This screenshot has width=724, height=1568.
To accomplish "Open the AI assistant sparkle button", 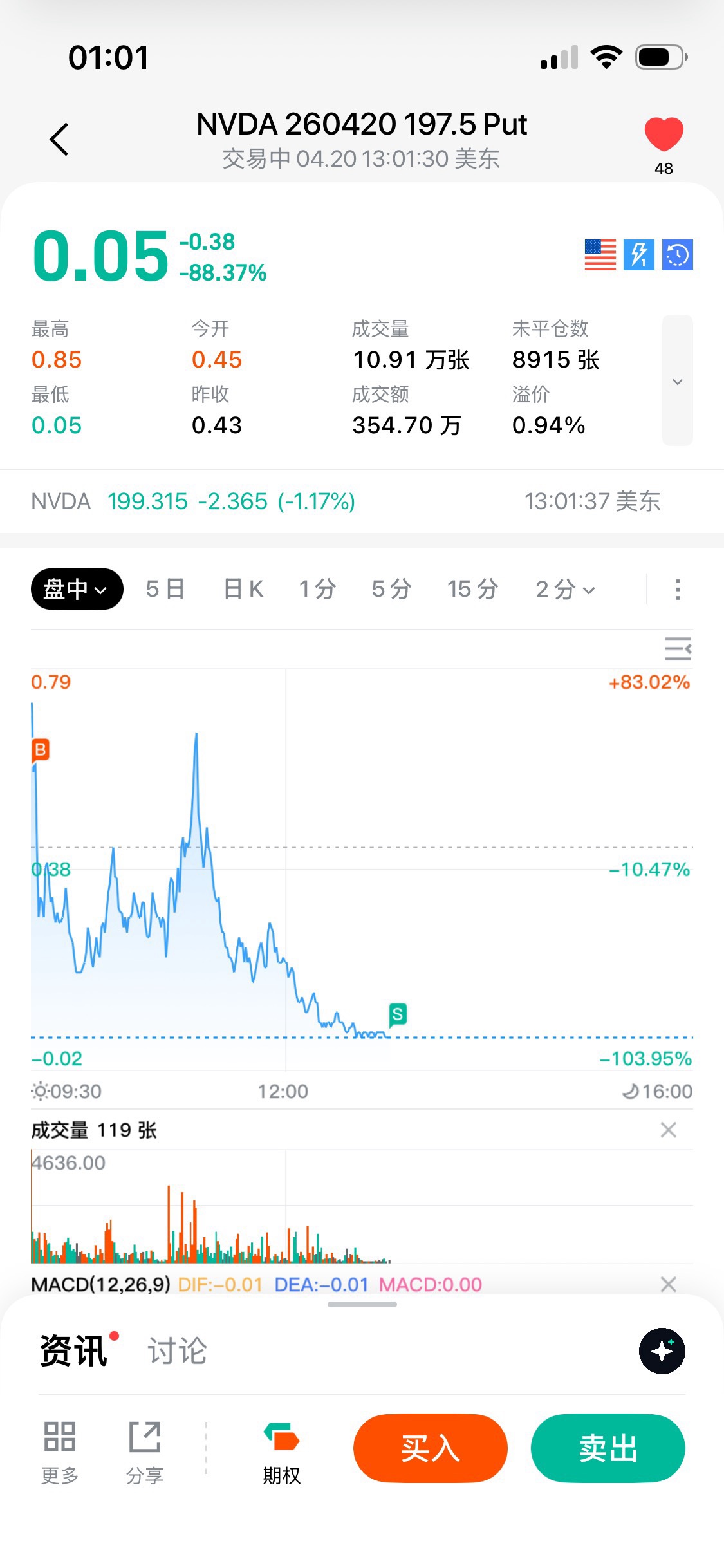I will 662,1350.
